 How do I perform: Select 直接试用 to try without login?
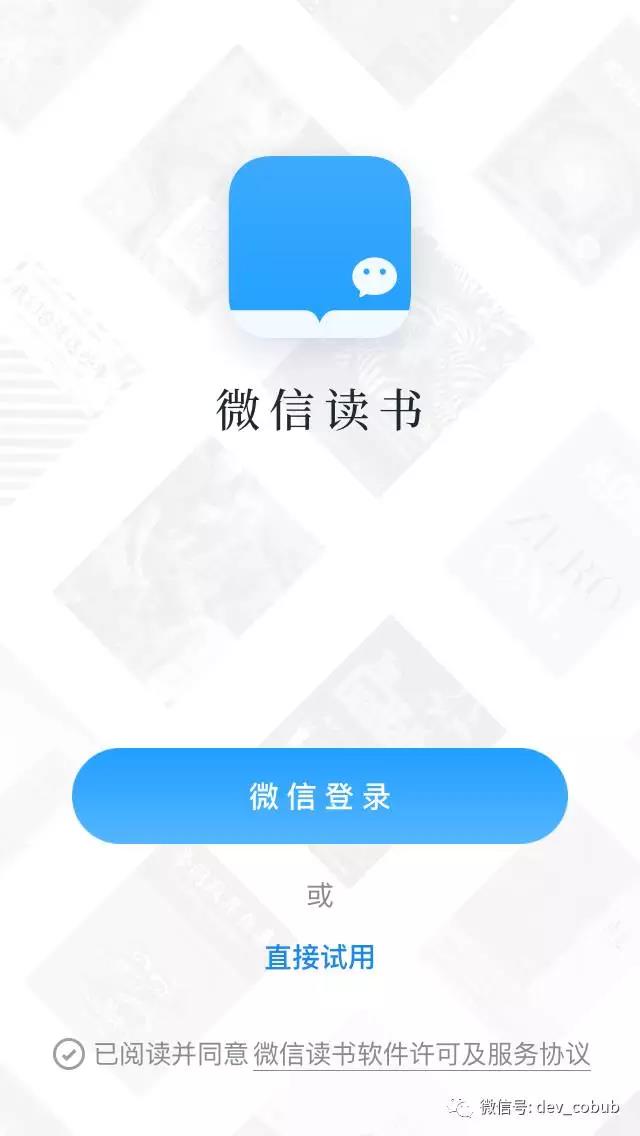pos(320,957)
